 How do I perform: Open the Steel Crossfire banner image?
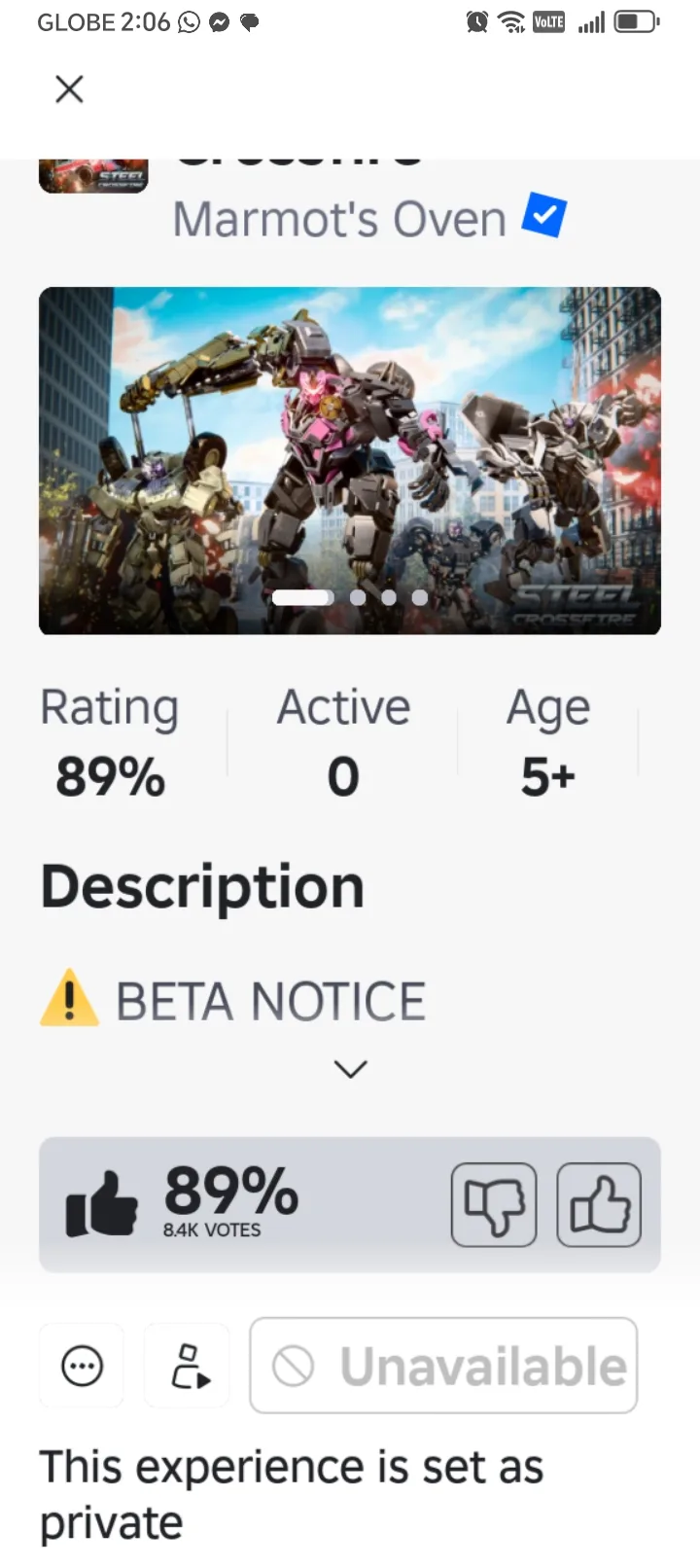(350, 460)
